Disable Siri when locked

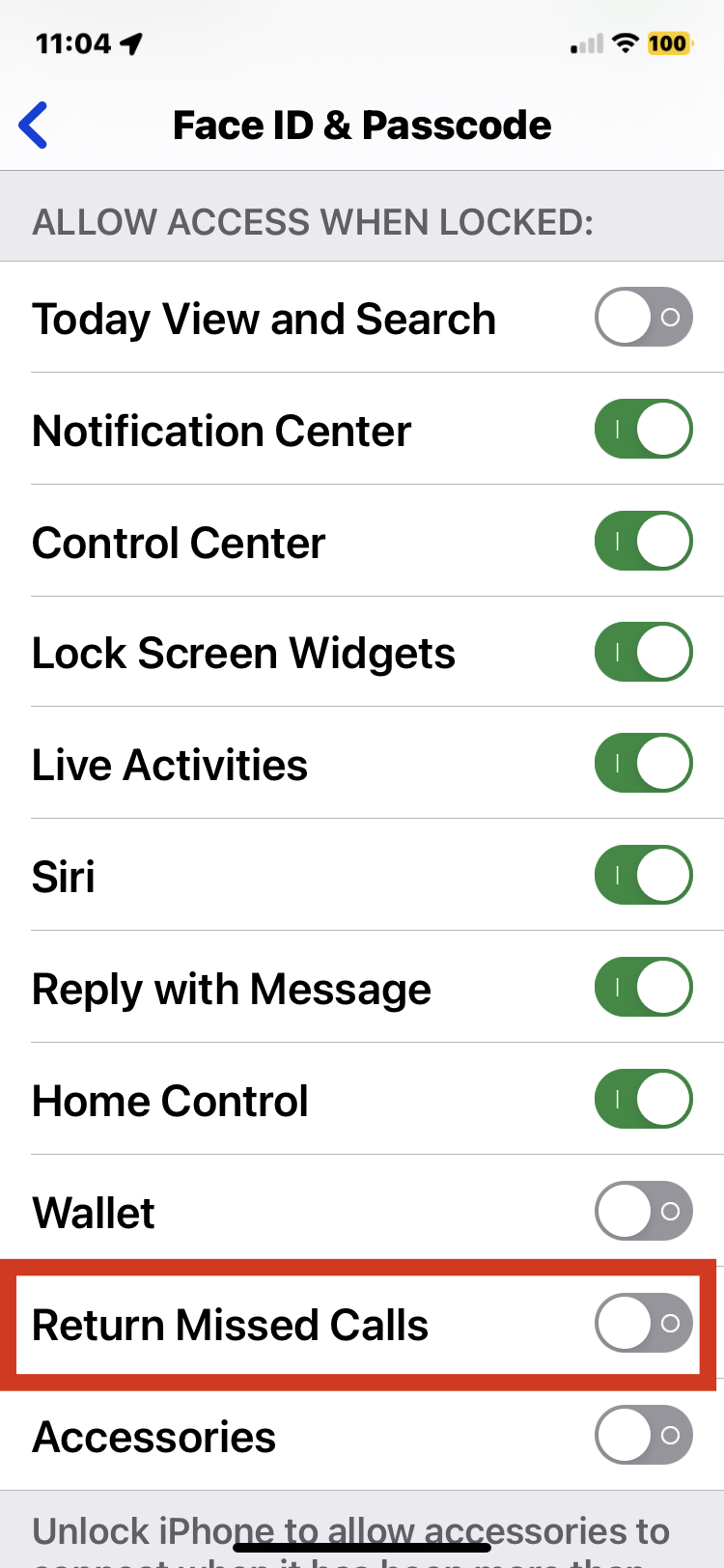pyautogui.click(x=644, y=875)
